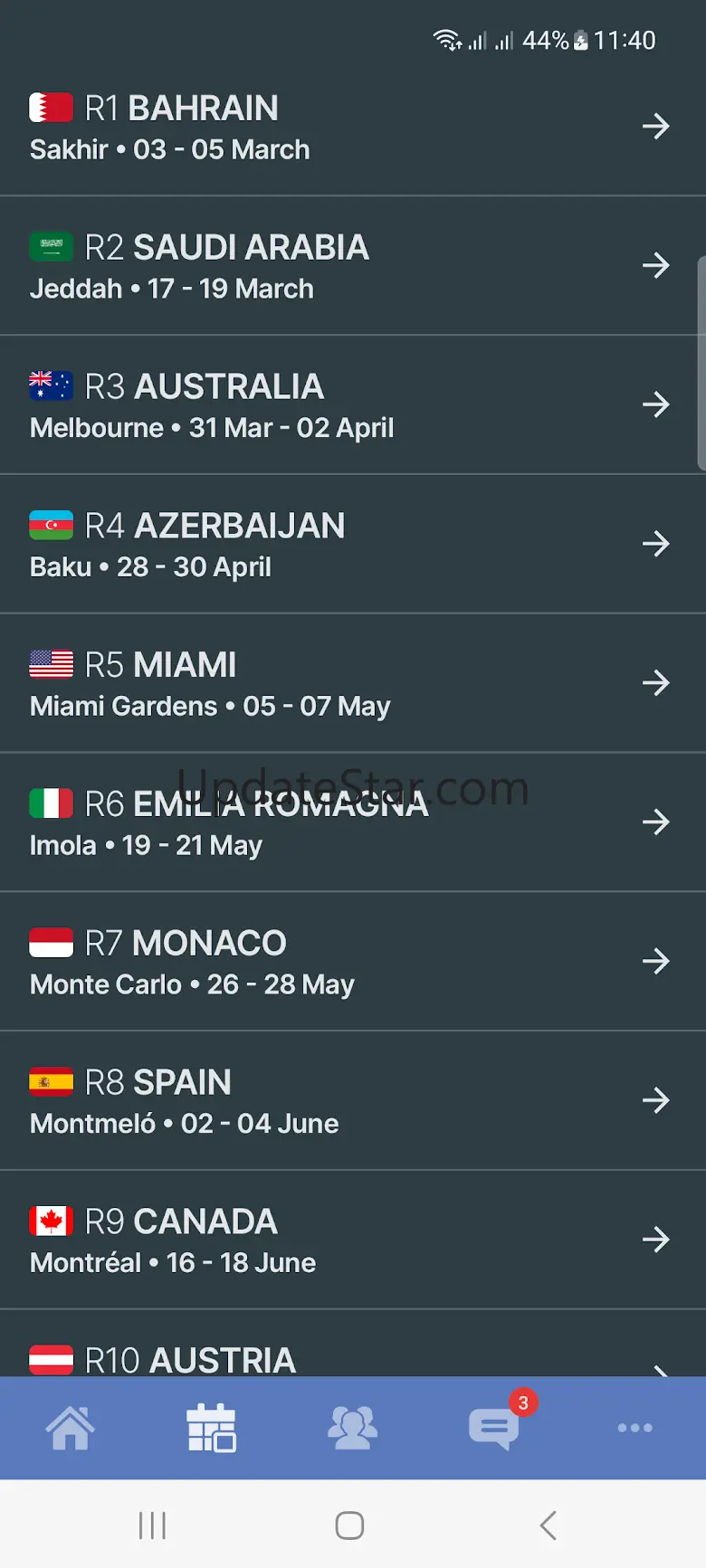Show recent apps from the navigation bar
The width and height of the screenshot is (706, 1568).
click(152, 1525)
